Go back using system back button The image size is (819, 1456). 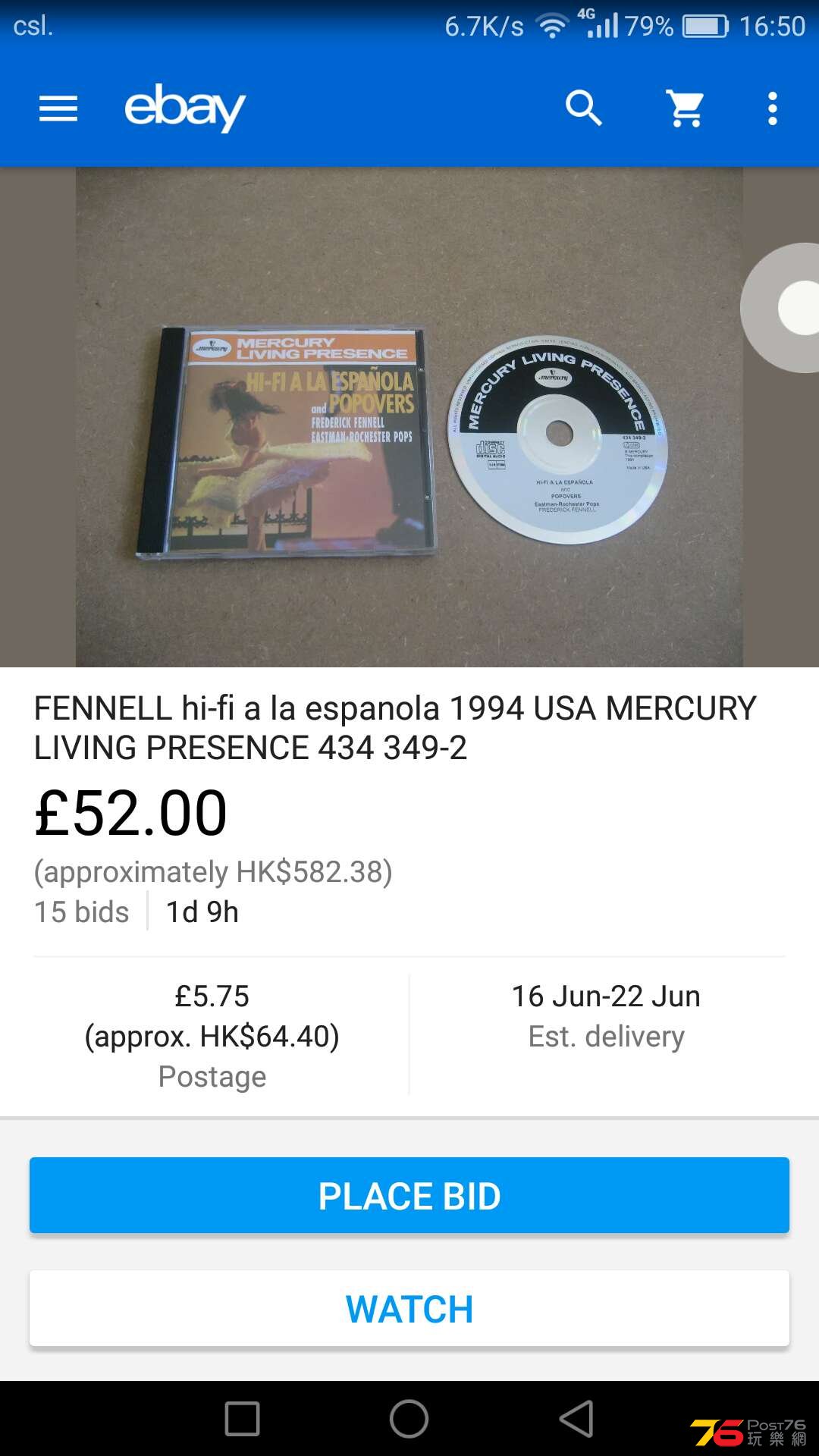coord(576,1418)
